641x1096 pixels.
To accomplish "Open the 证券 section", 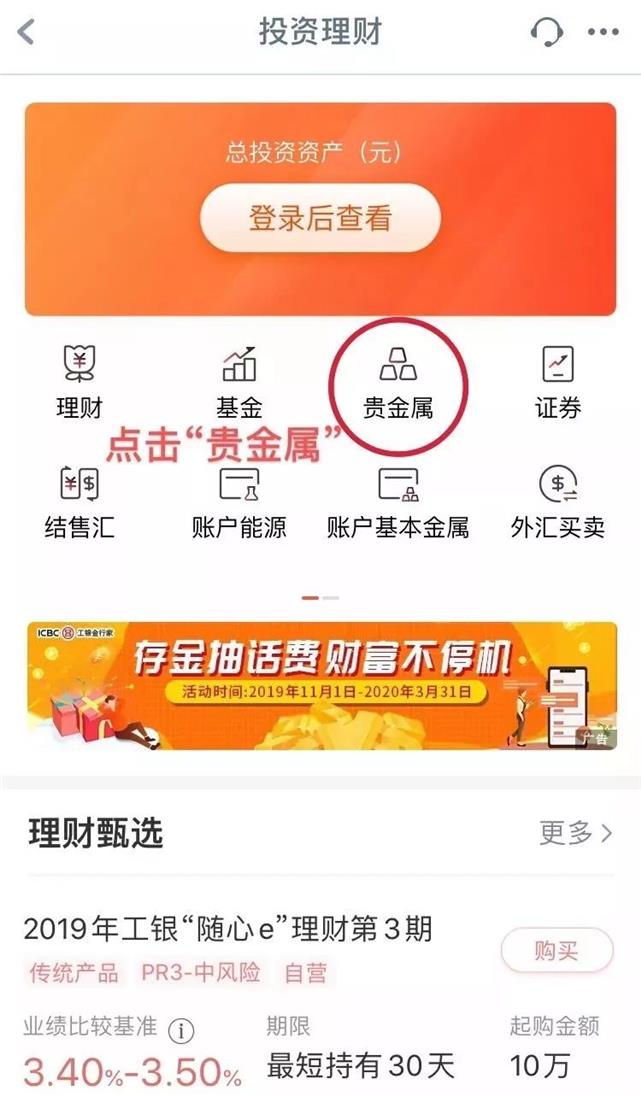I will pos(558,381).
